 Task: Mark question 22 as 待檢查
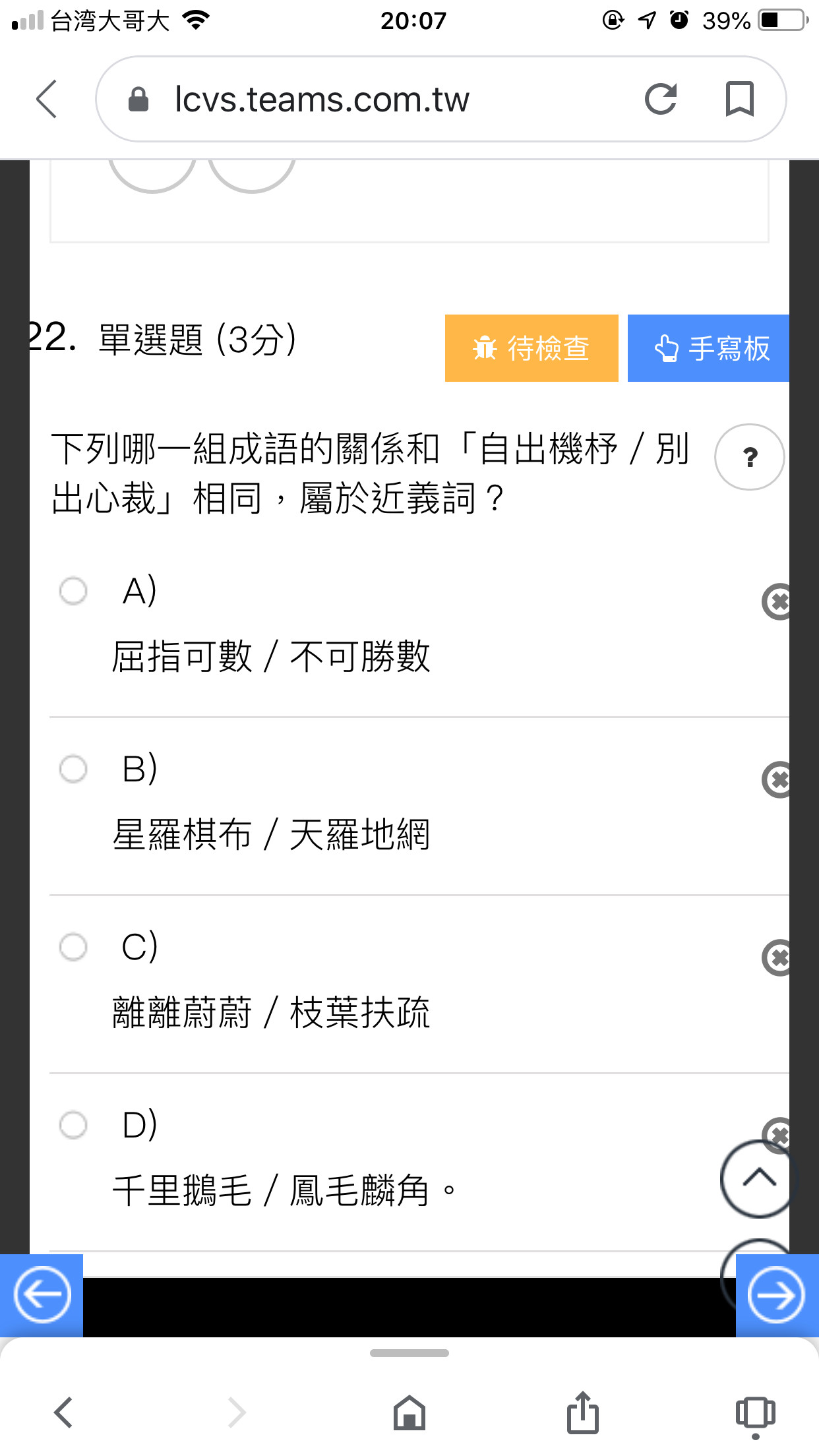click(531, 348)
